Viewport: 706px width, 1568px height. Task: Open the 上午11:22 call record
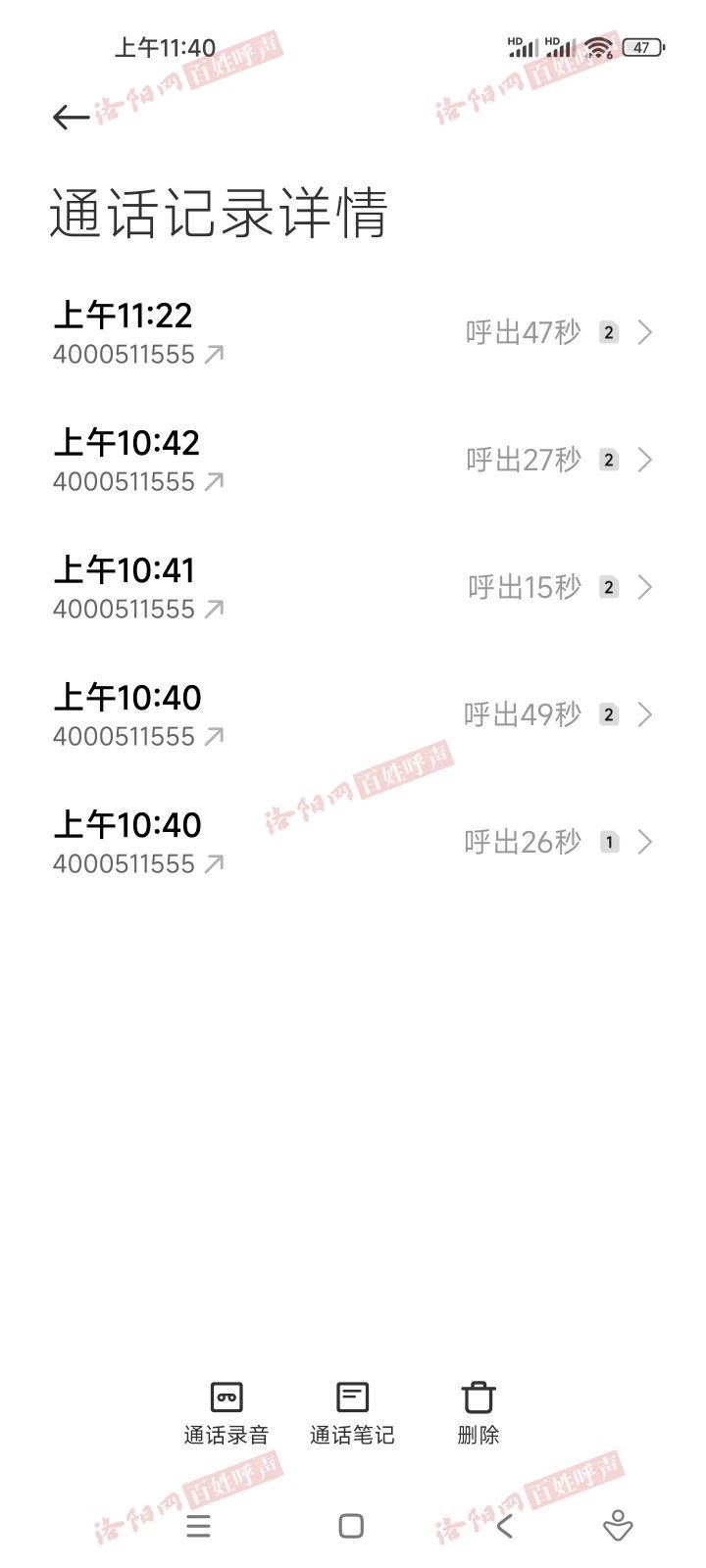[353, 333]
